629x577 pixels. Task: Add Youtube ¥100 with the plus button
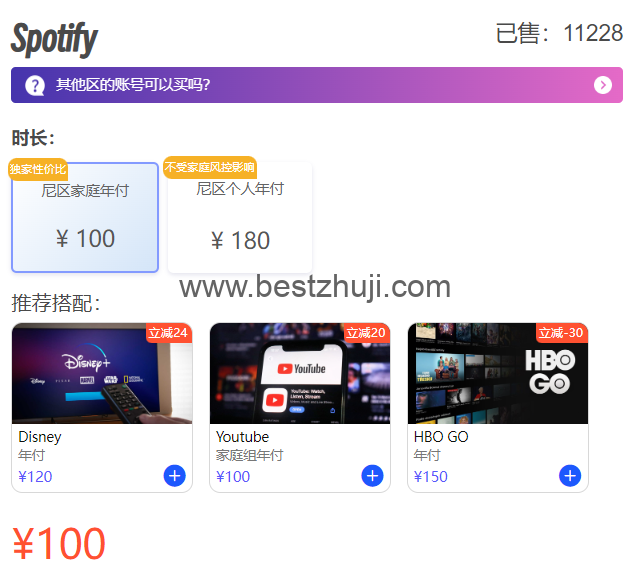tap(372, 476)
